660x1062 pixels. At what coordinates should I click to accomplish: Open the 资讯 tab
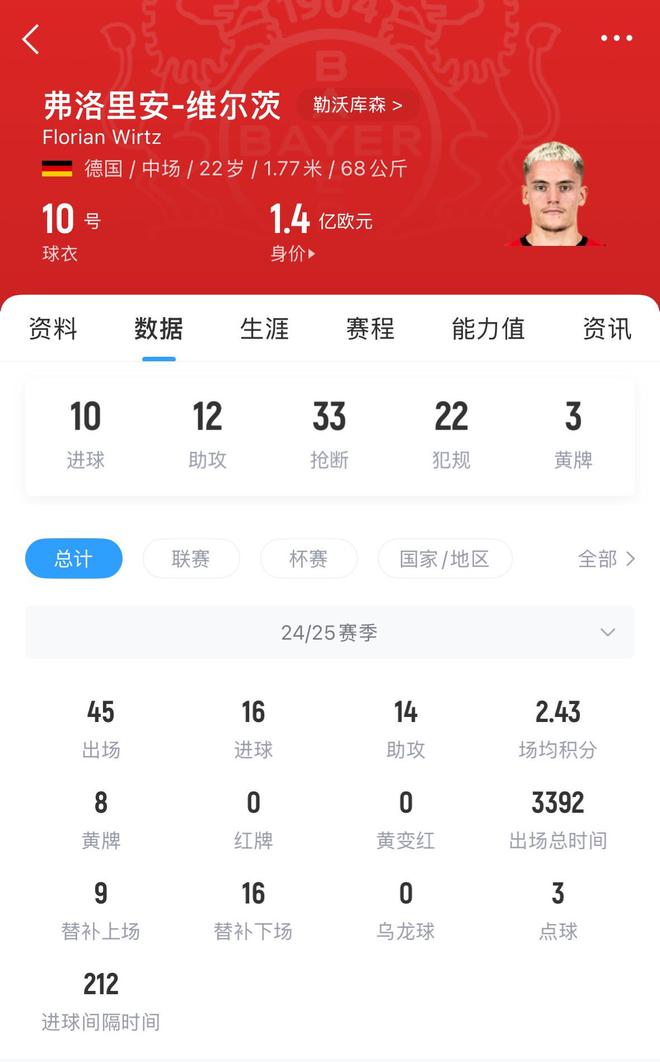coord(606,329)
